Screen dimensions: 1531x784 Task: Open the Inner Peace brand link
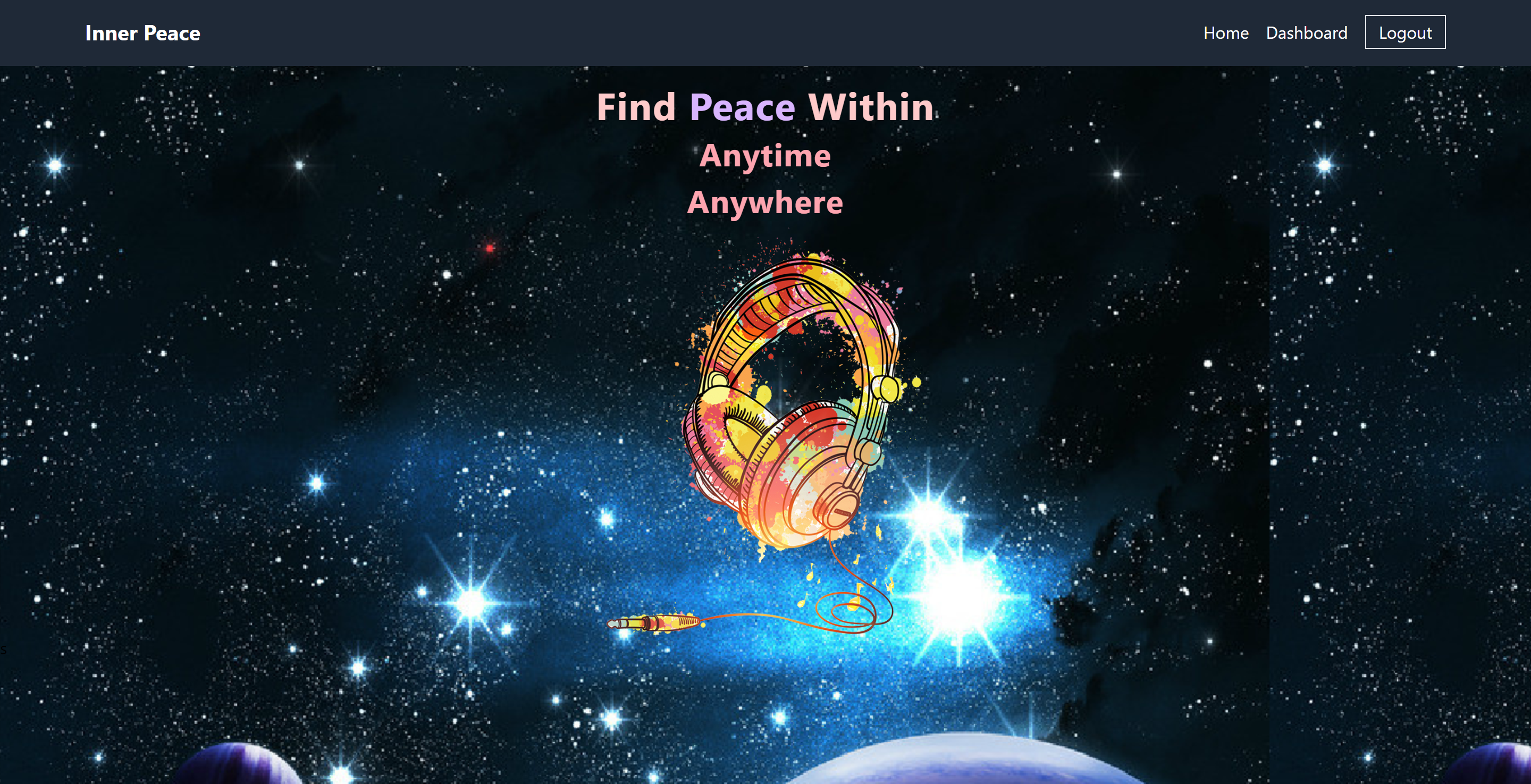142,33
